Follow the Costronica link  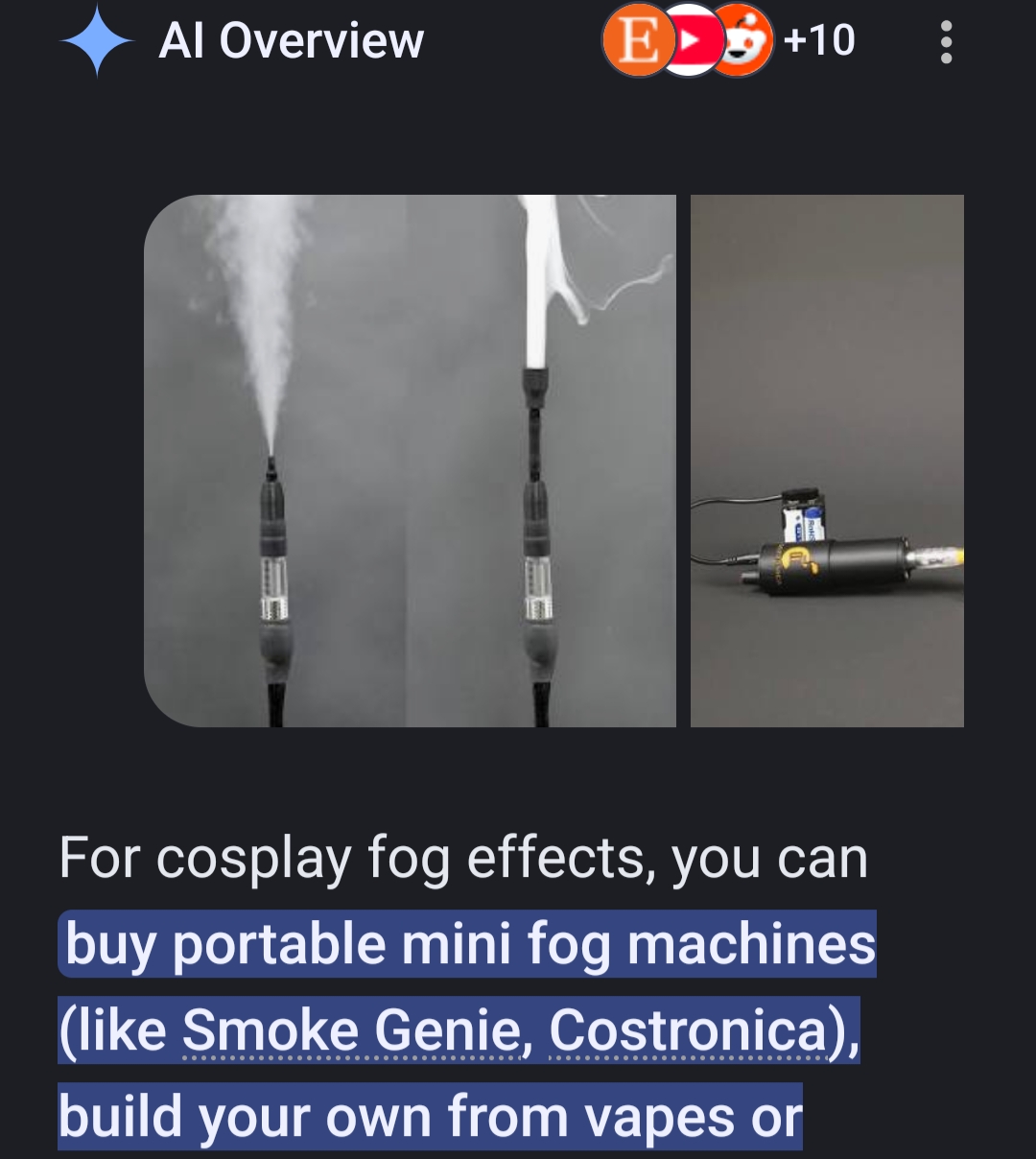[688, 1031]
